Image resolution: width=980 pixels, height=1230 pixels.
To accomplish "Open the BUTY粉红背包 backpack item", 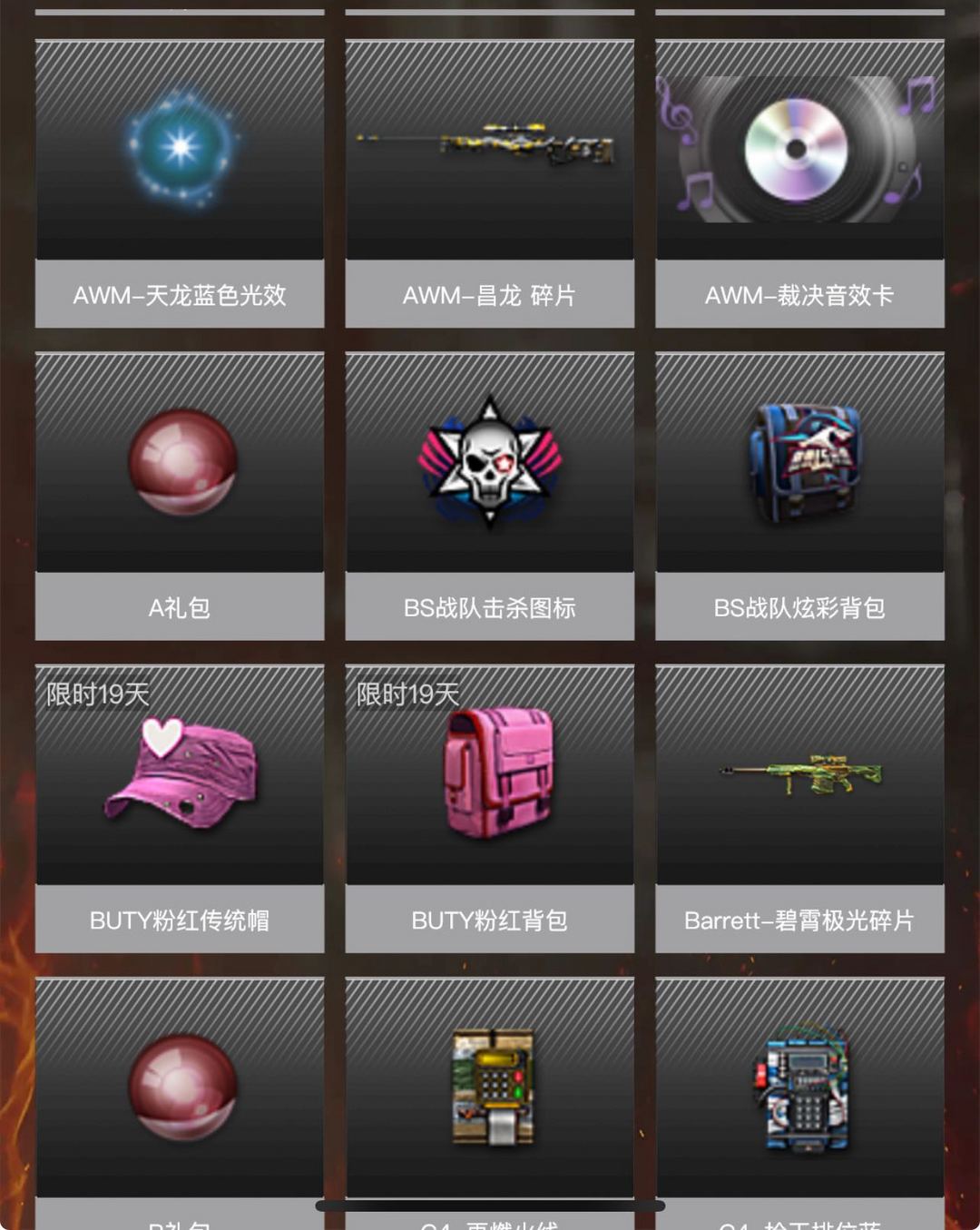I will click(x=490, y=808).
